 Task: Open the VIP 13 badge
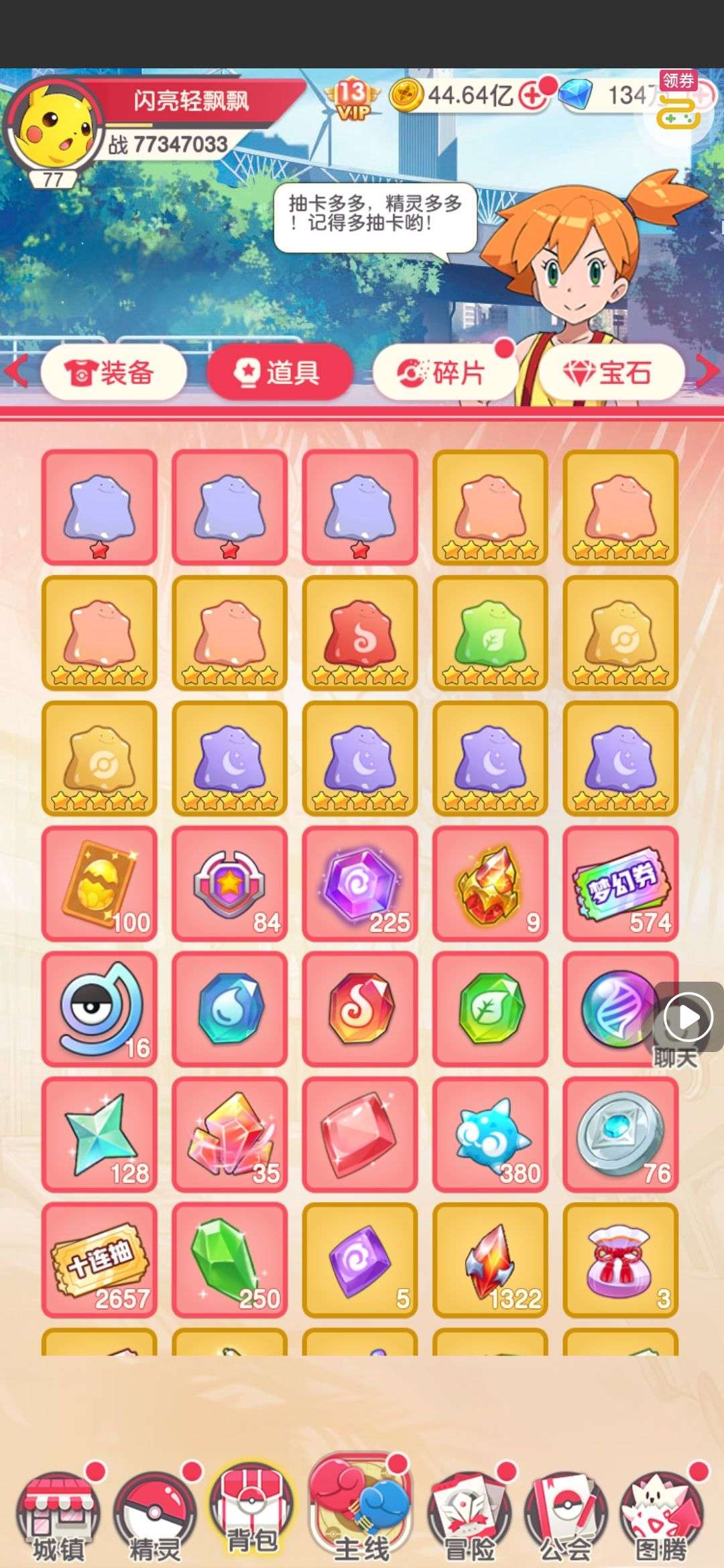point(351,99)
